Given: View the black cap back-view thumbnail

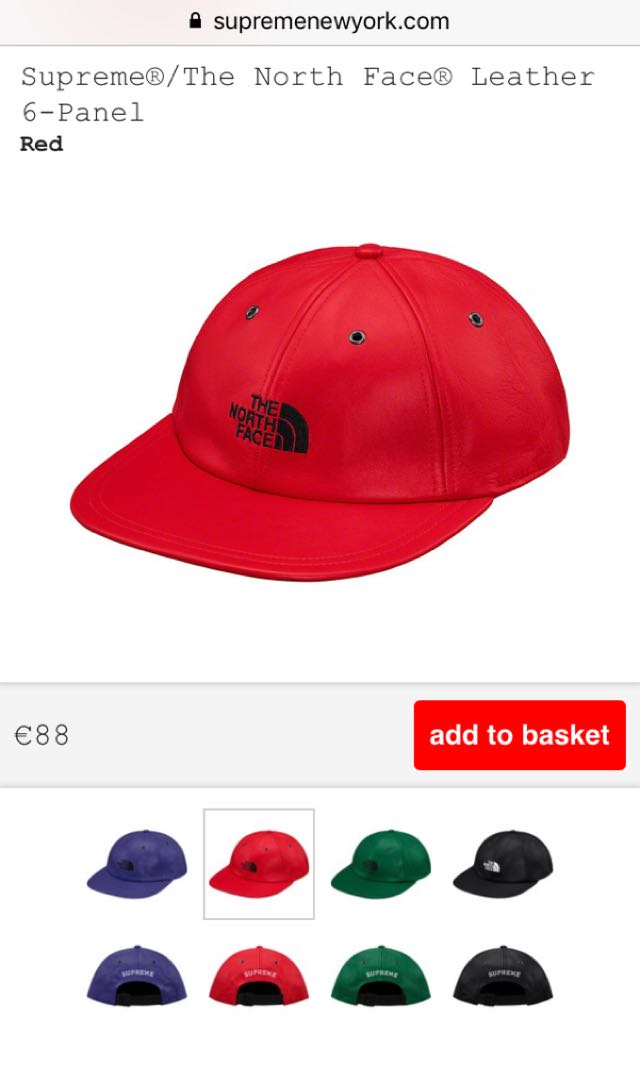Looking at the screenshot, I should tap(503, 975).
